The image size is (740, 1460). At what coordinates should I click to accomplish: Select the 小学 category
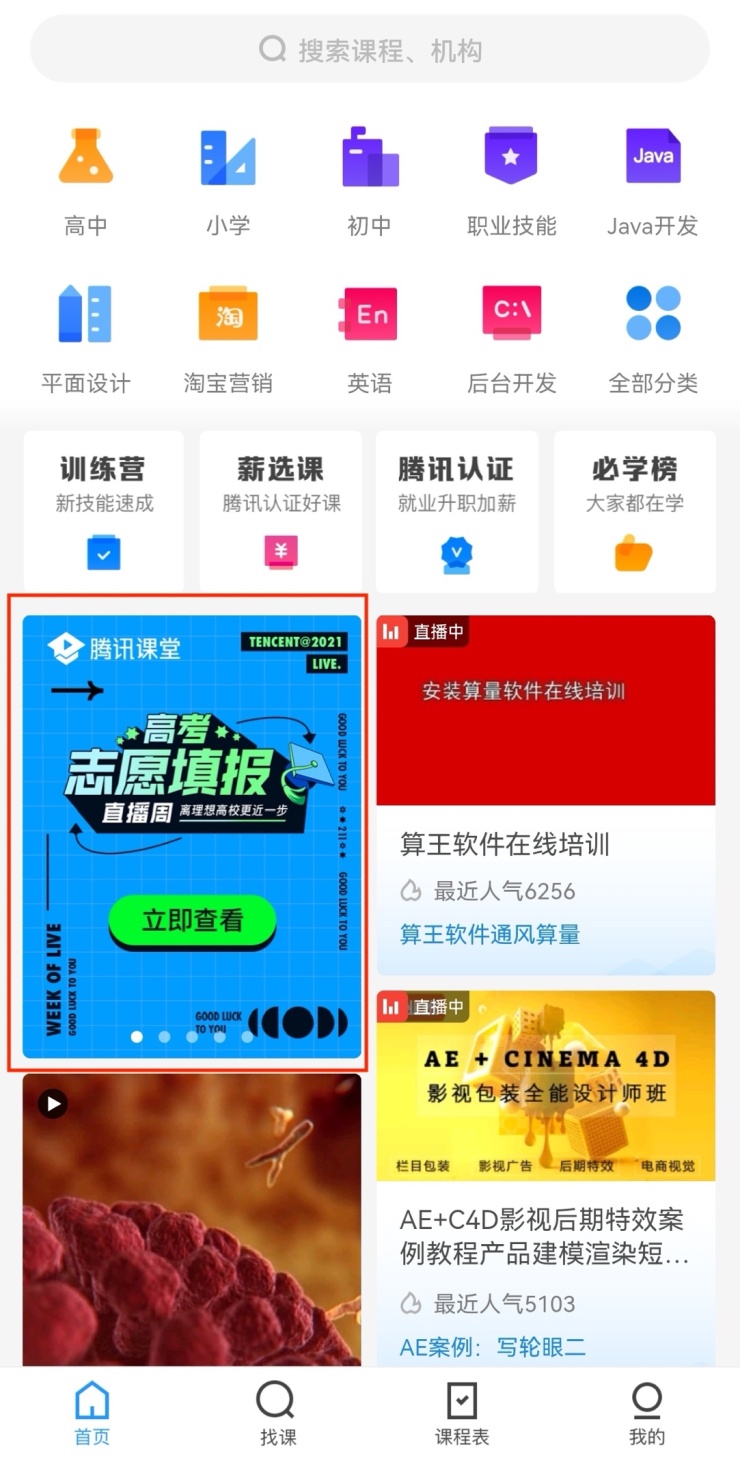point(228,180)
